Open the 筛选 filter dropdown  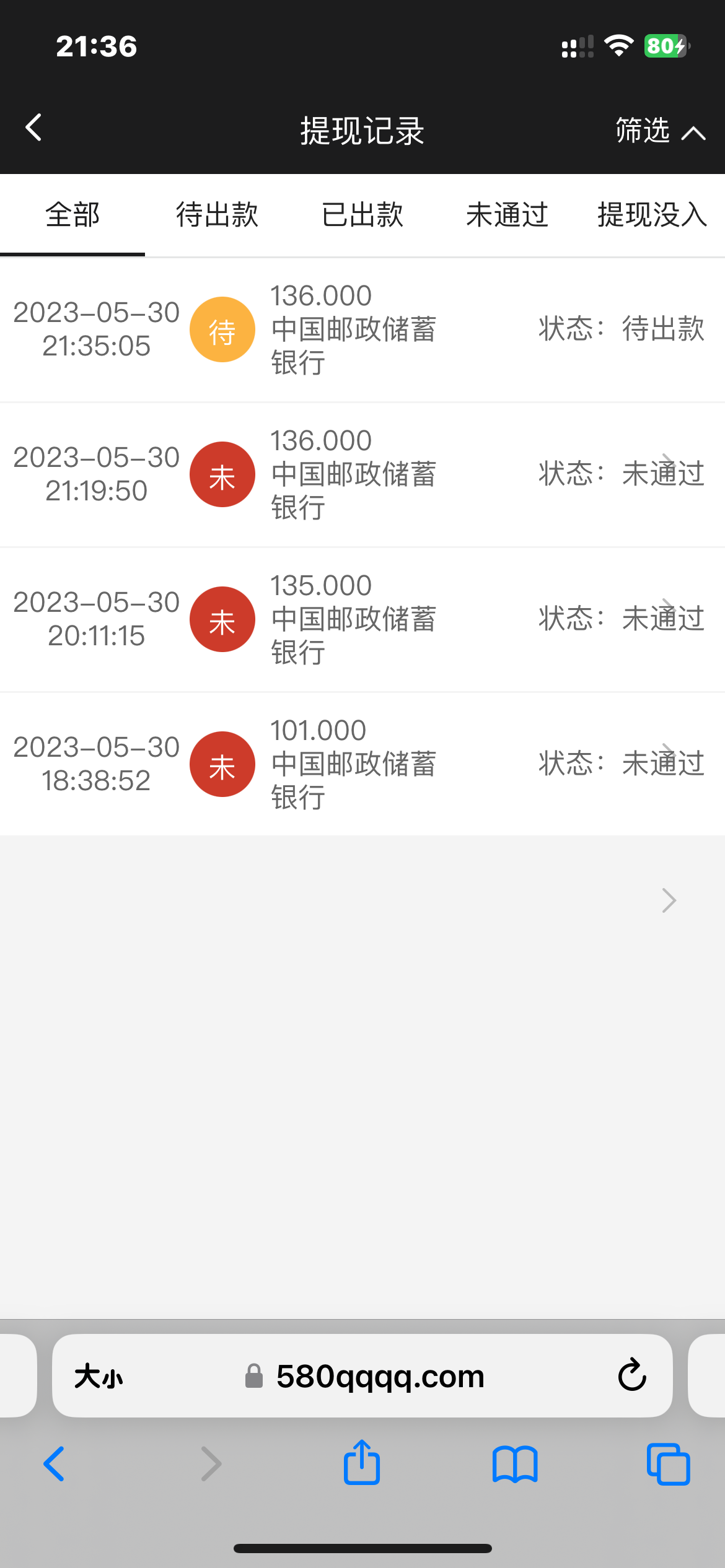coord(659,131)
